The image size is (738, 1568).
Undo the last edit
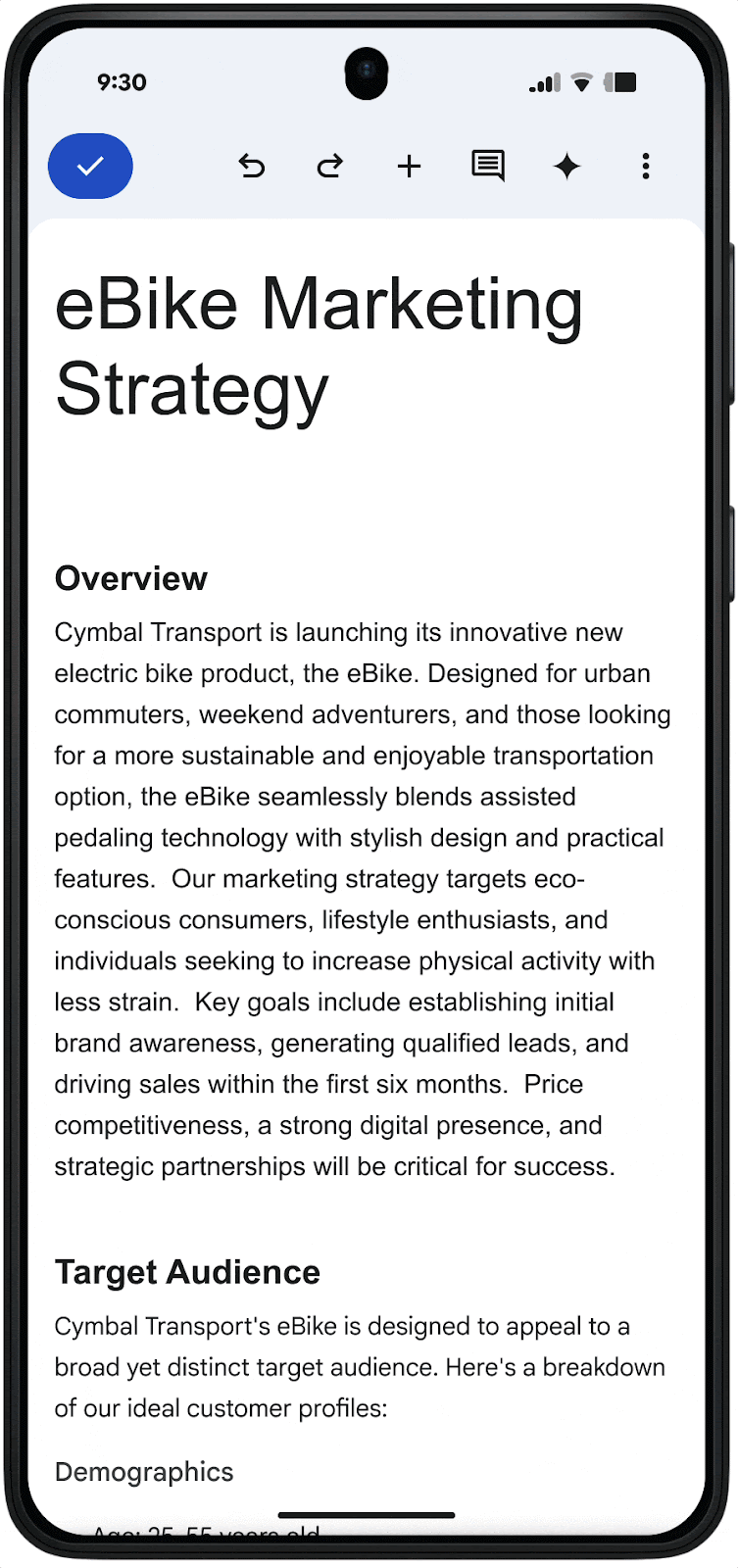252,166
